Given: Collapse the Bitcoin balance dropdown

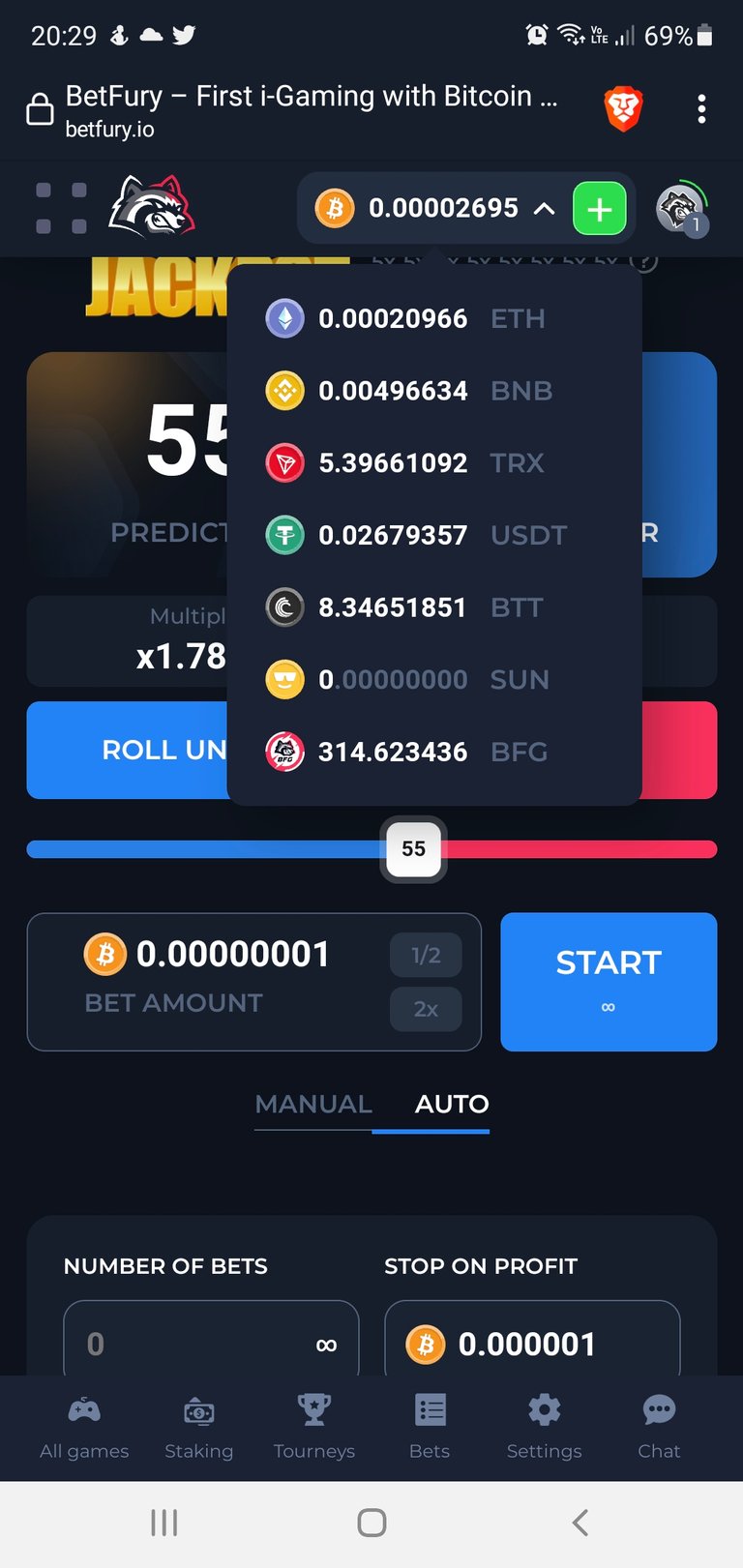Looking at the screenshot, I should coord(545,208).
